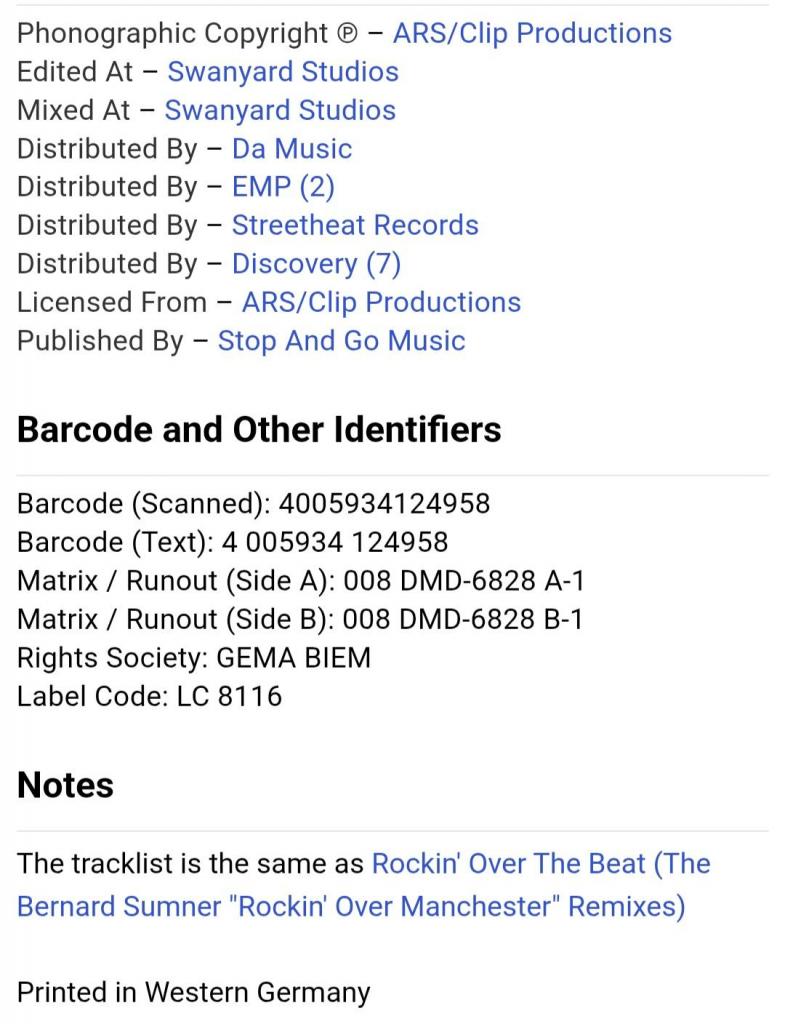Screen dimensions: 785x1024
Task: Visit the Streetheat Records link
Action: click(354, 225)
